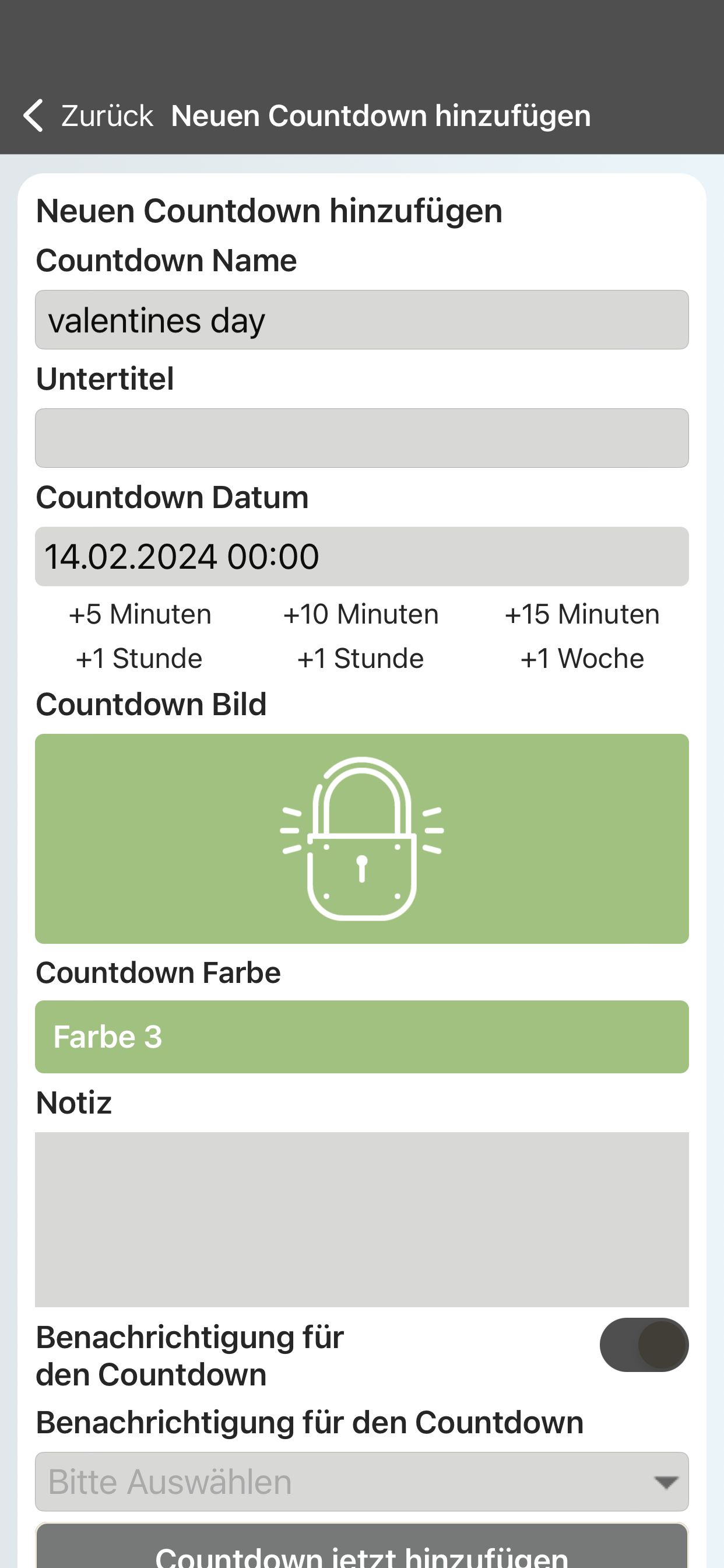The height and width of the screenshot is (1568, 724).
Task: Select the Farbe 3 color option
Action: tap(362, 1037)
